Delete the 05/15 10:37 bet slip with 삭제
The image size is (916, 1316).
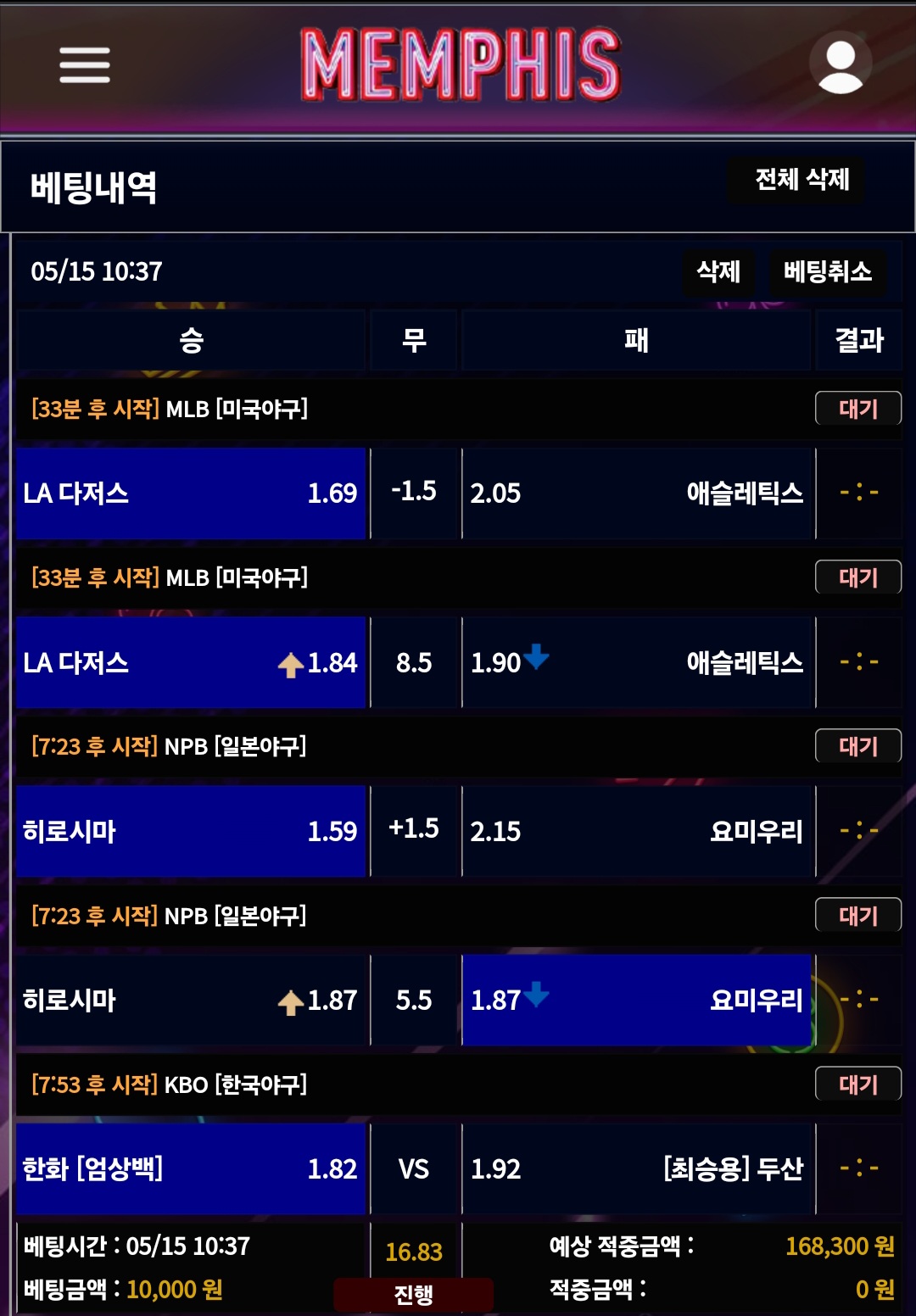(x=718, y=272)
